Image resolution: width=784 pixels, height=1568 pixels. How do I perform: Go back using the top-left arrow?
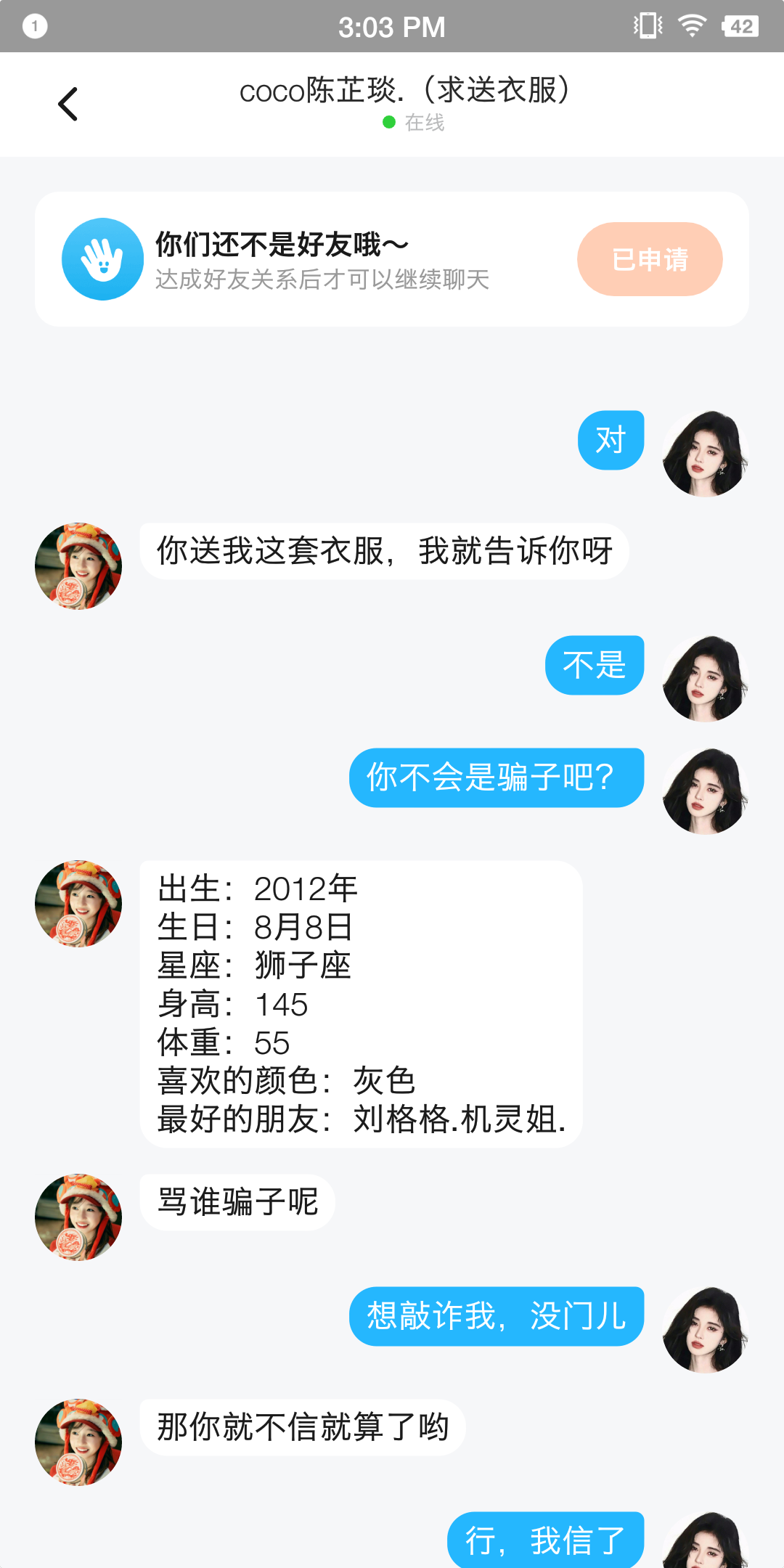pos(68,104)
